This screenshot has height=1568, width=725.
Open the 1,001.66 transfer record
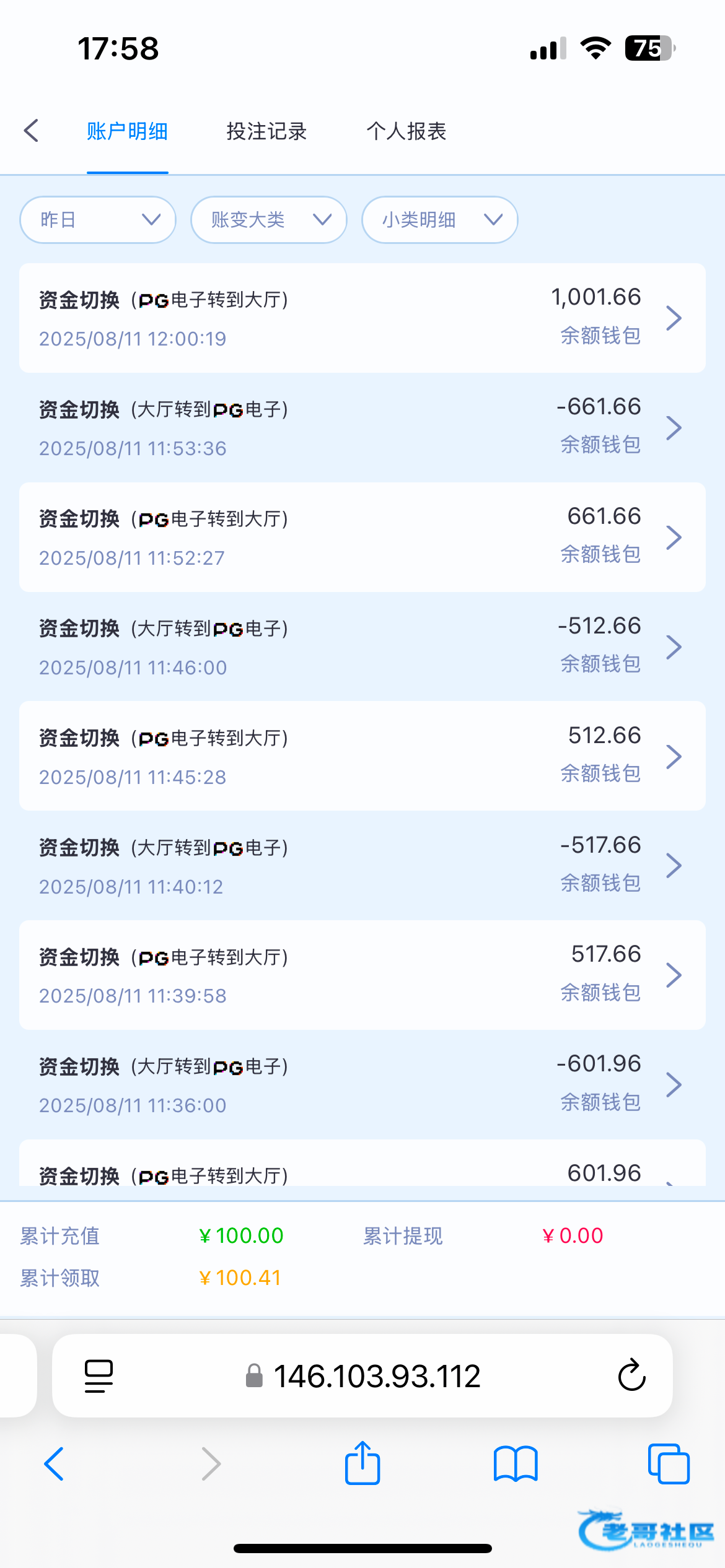[362, 318]
